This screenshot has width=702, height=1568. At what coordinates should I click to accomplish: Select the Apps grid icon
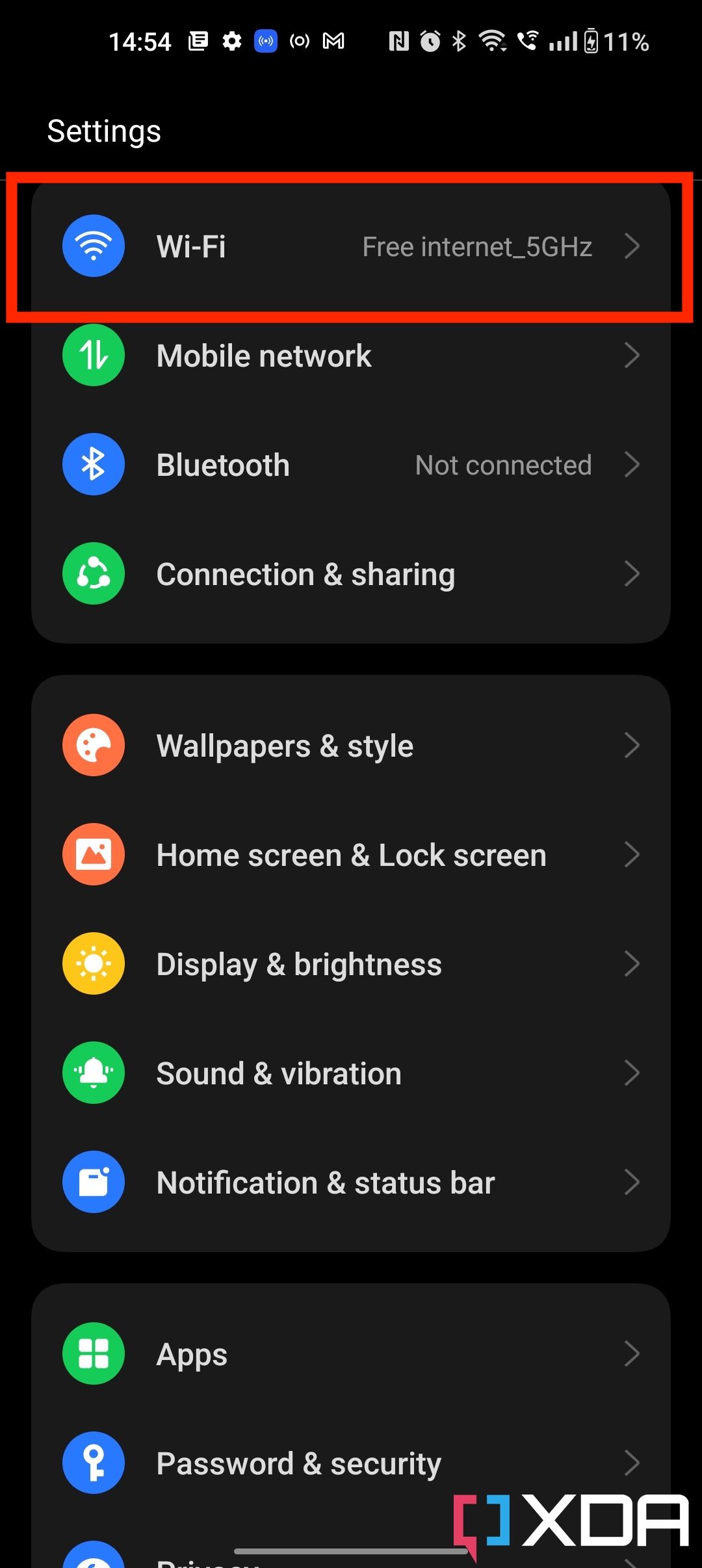(x=93, y=1353)
